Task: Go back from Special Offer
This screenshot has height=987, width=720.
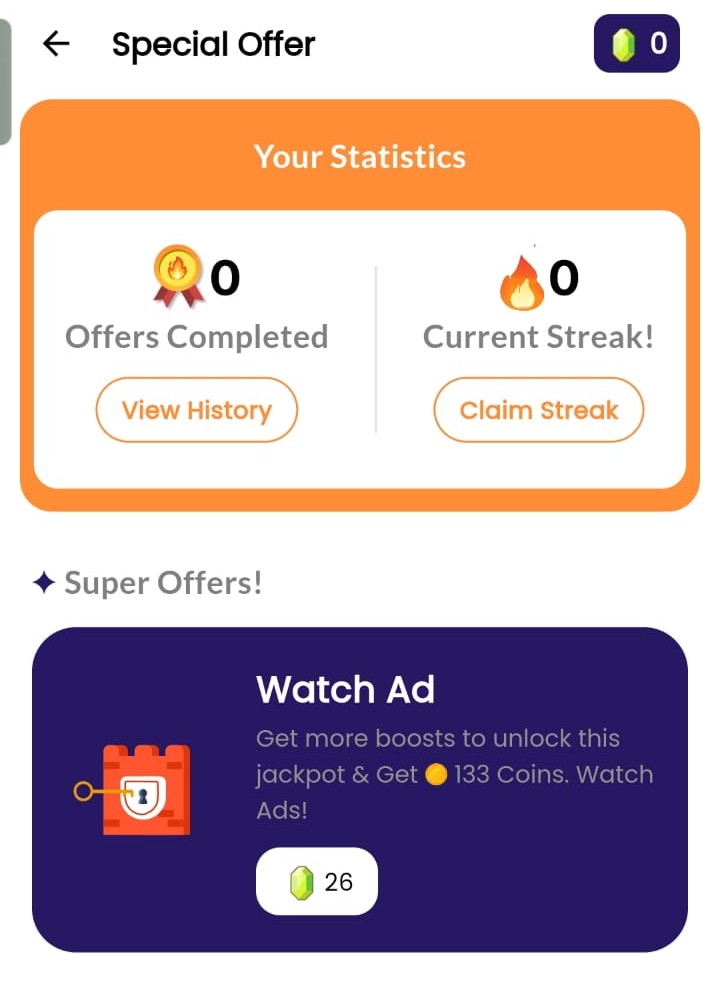Action: [56, 44]
